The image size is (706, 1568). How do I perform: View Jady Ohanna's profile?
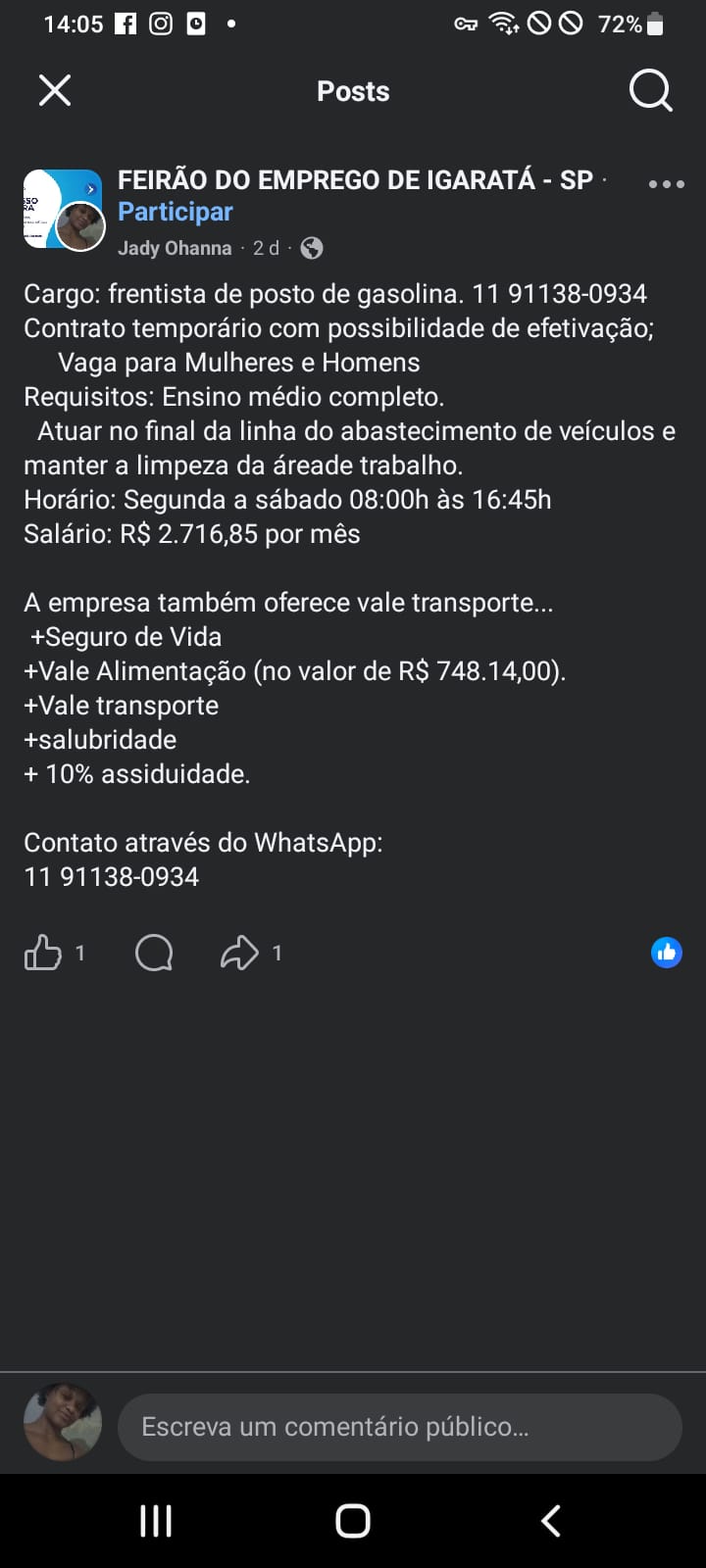175,248
